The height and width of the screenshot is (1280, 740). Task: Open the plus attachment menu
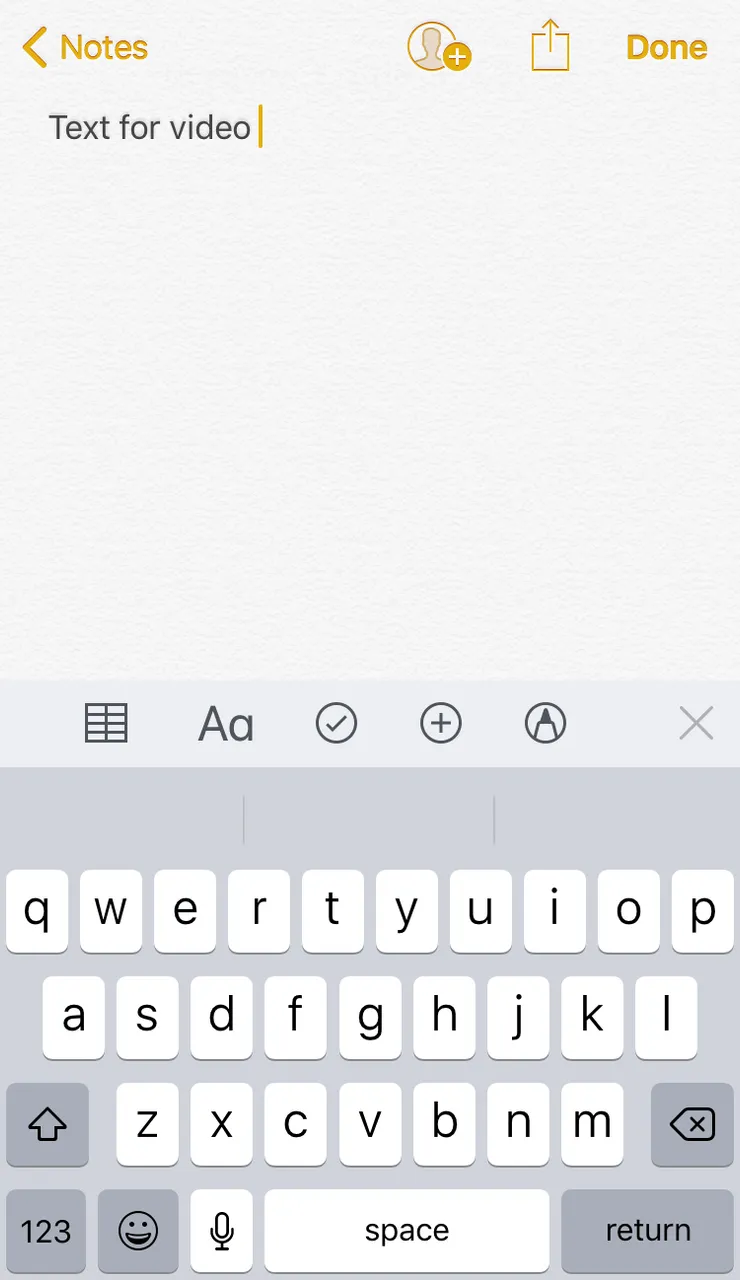(441, 723)
